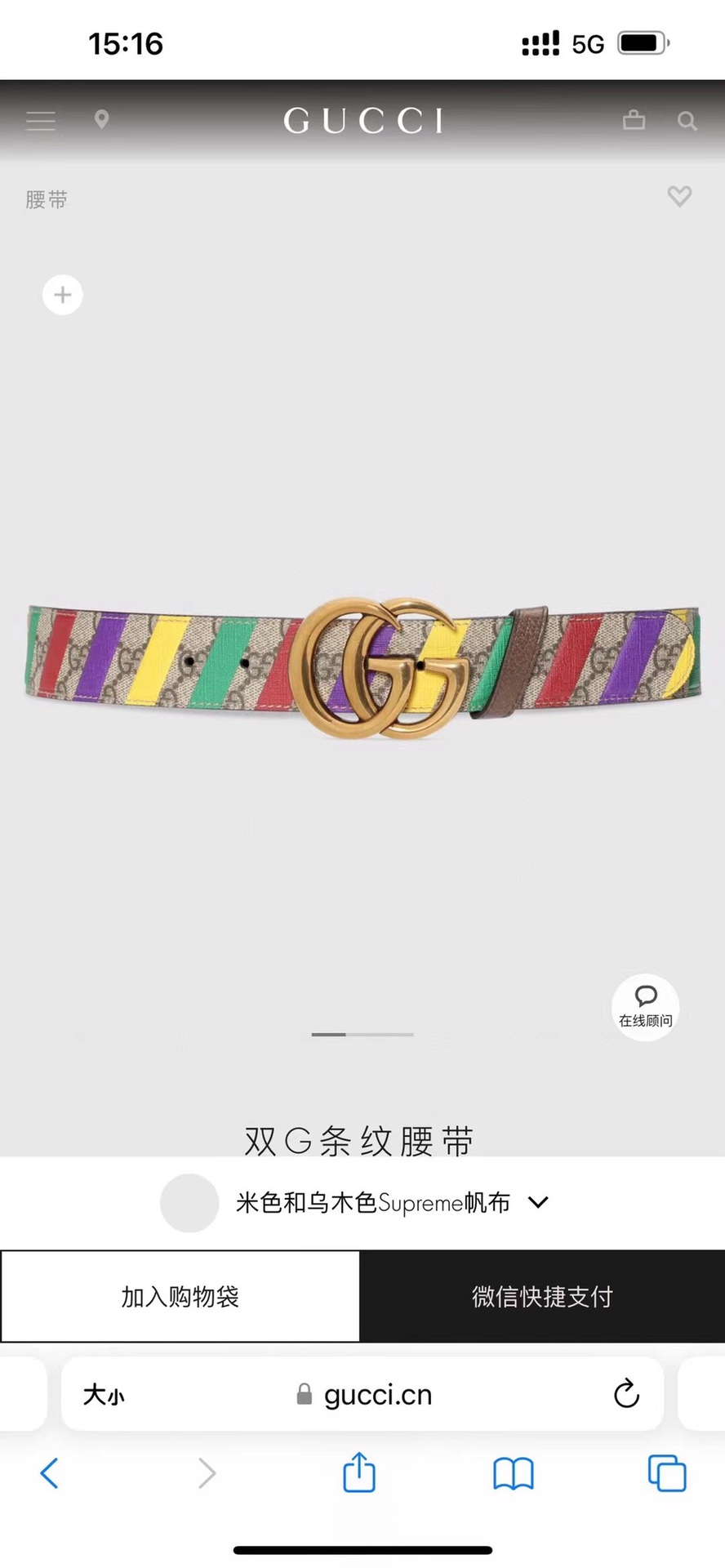Open Safari tabs overview
This screenshot has height=1568, width=725.
point(667,1473)
